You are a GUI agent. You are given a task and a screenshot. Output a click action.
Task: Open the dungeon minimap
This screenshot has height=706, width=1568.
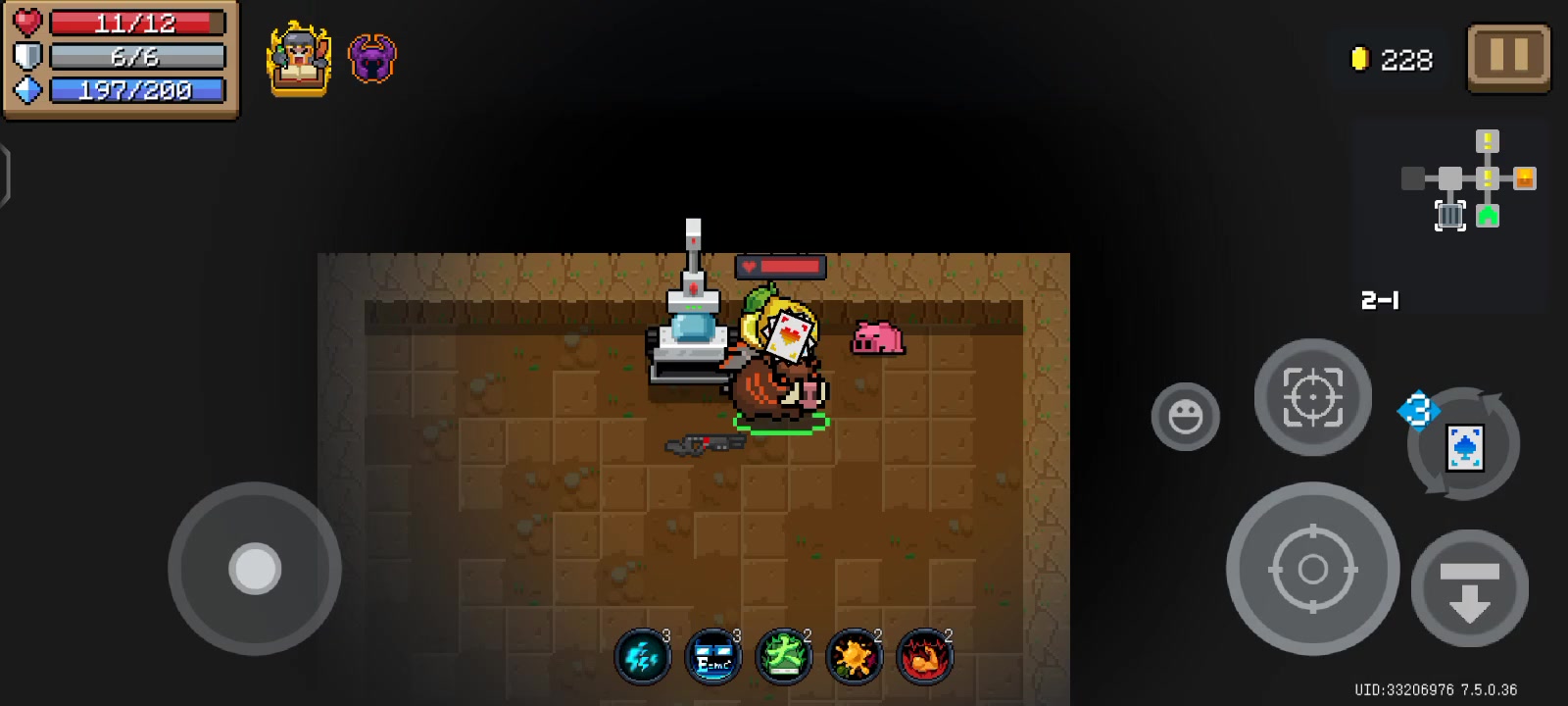click(x=1467, y=181)
